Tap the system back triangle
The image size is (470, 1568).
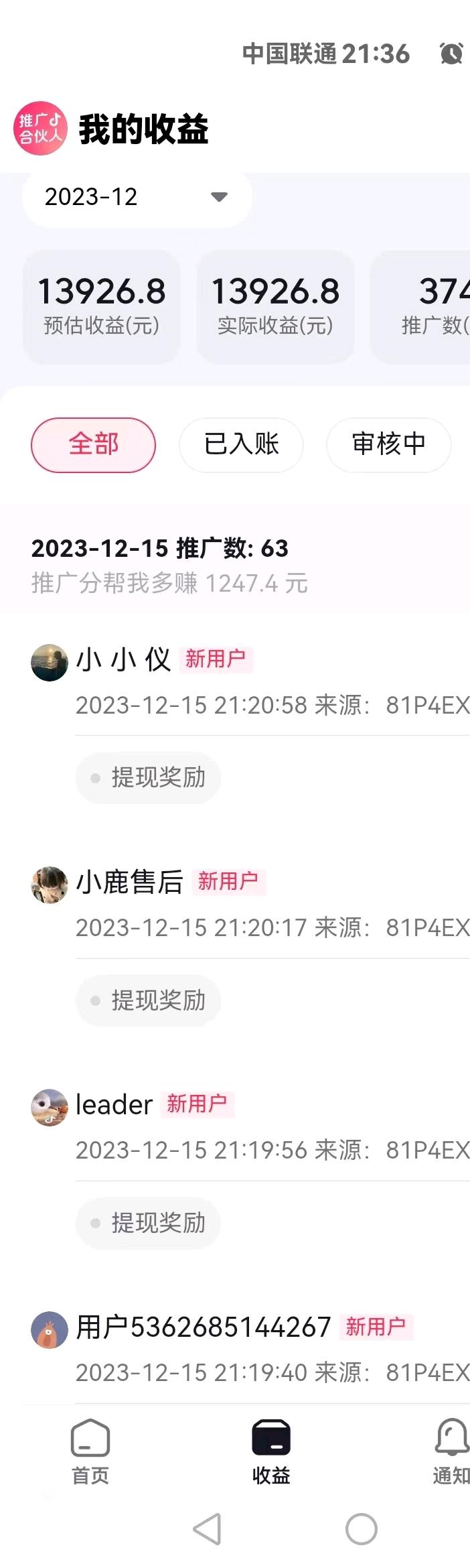tap(207, 1530)
